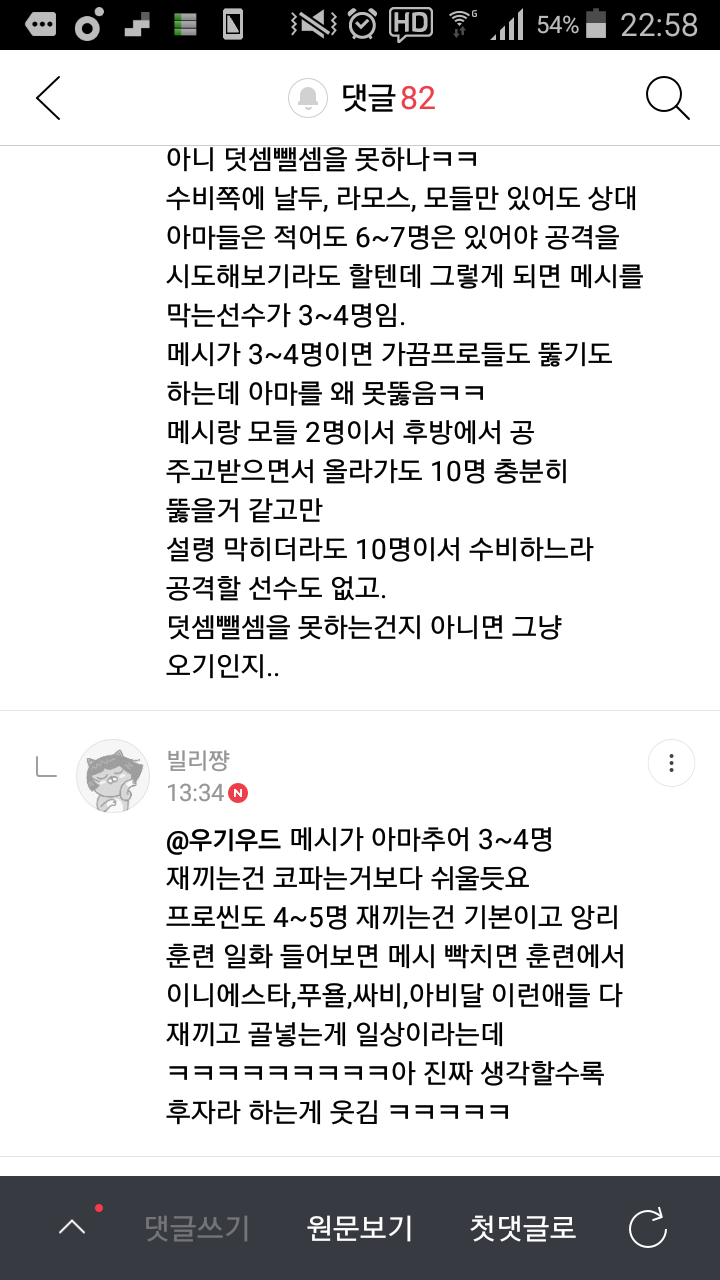Viewport: 720px width, 1280px height.
Task: Open the notification bell beside 댓글
Action: tap(308, 98)
